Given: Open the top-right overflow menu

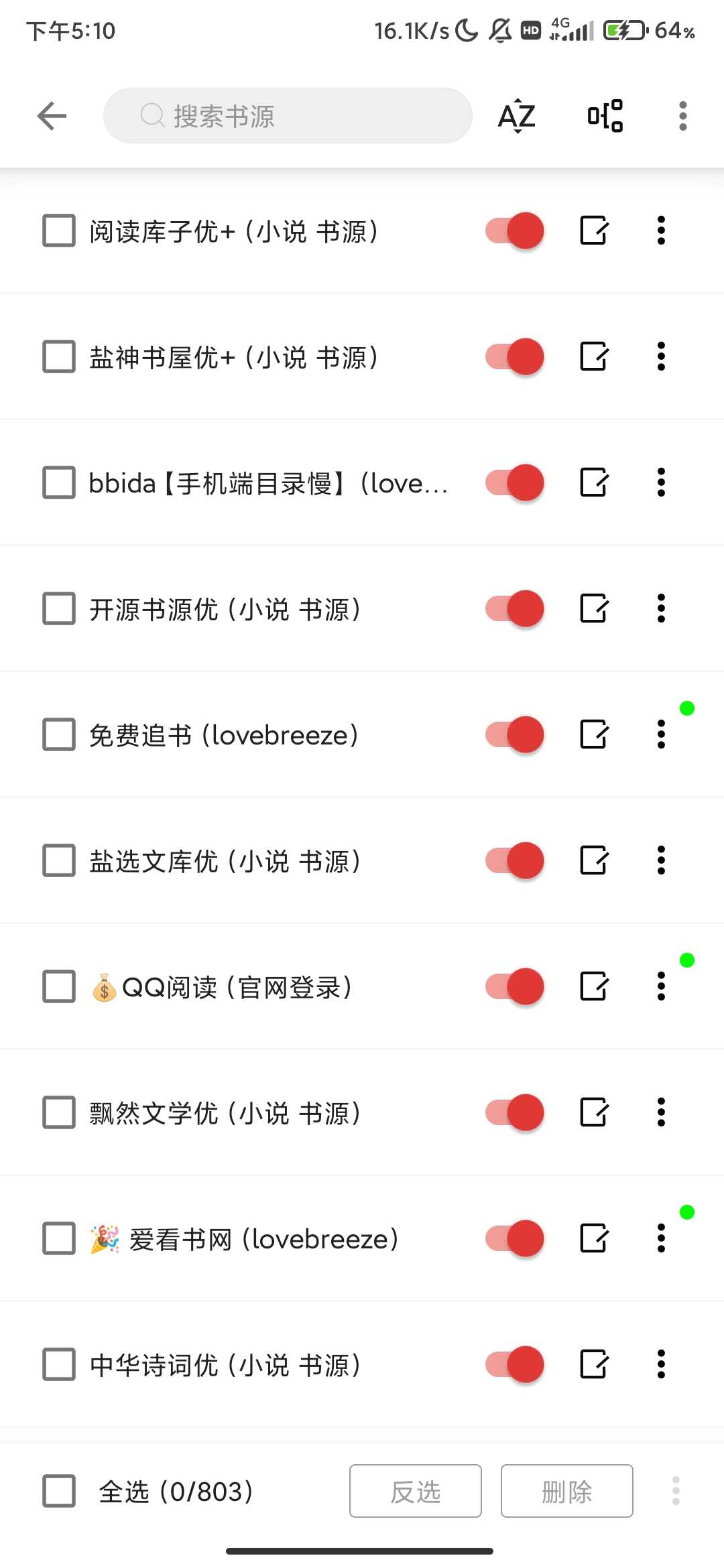Looking at the screenshot, I should pos(682,116).
